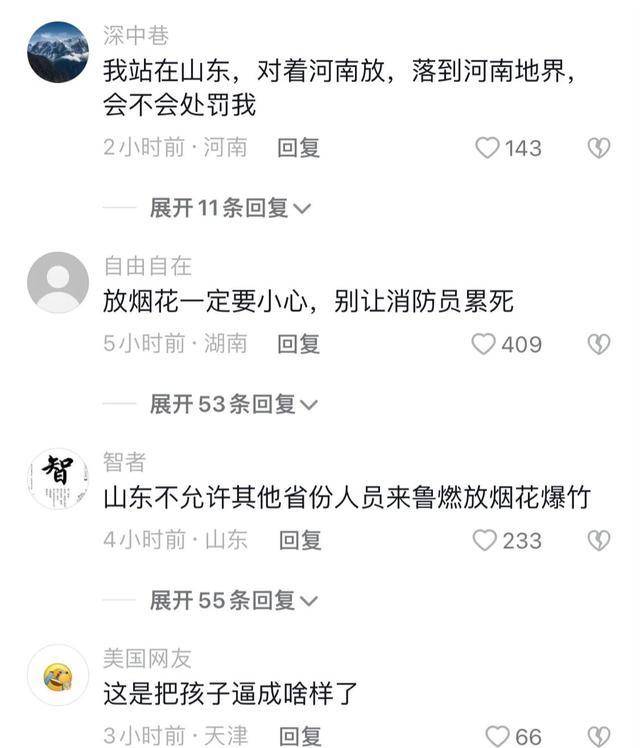Expand 55 replies under 智者's comment
The height and width of the screenshot is (748, 640).
tap(232, 600)
